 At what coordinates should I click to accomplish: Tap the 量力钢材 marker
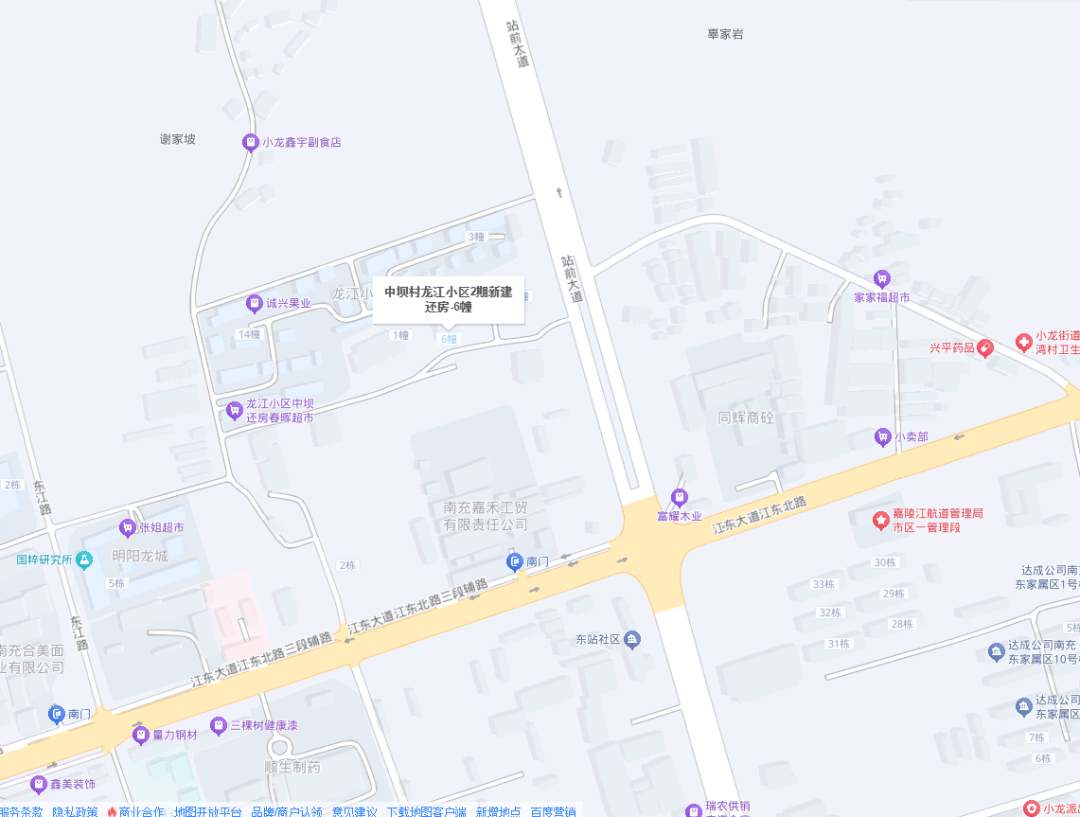pos(140,735)
